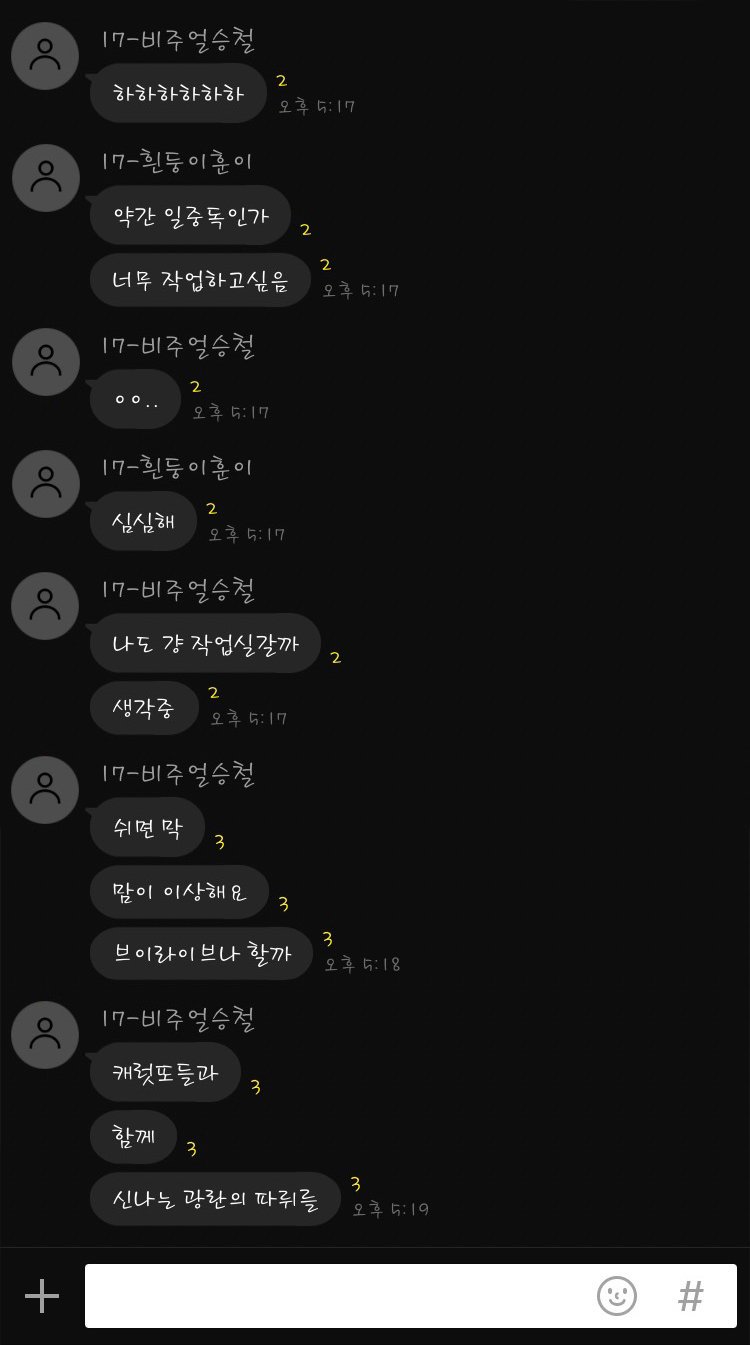Image resolution: width=750 pixels, height=1345 pixels.
Task: Tap the 하하하하하하 chat bubble
Action: coord(178,92)
